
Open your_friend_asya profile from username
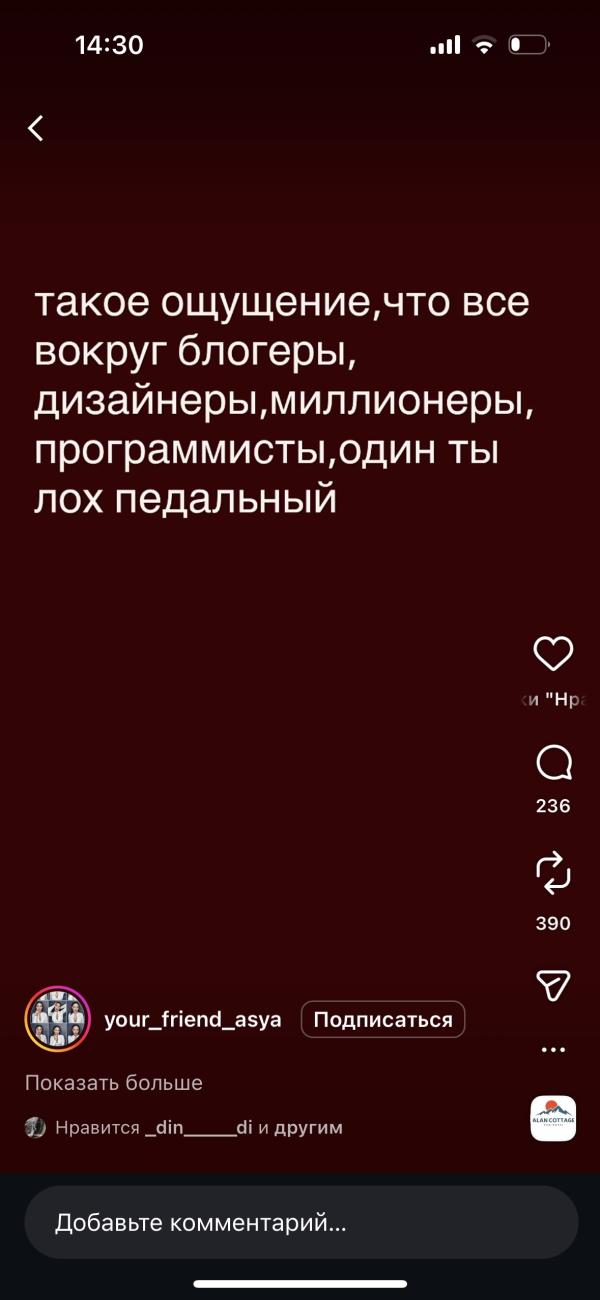click(x=193, y=1020)
